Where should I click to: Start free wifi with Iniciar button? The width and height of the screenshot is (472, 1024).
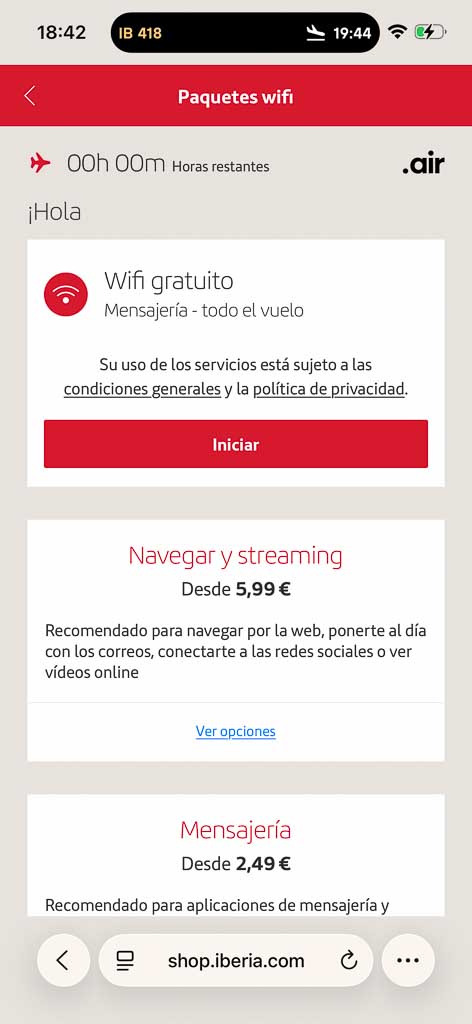236,444
